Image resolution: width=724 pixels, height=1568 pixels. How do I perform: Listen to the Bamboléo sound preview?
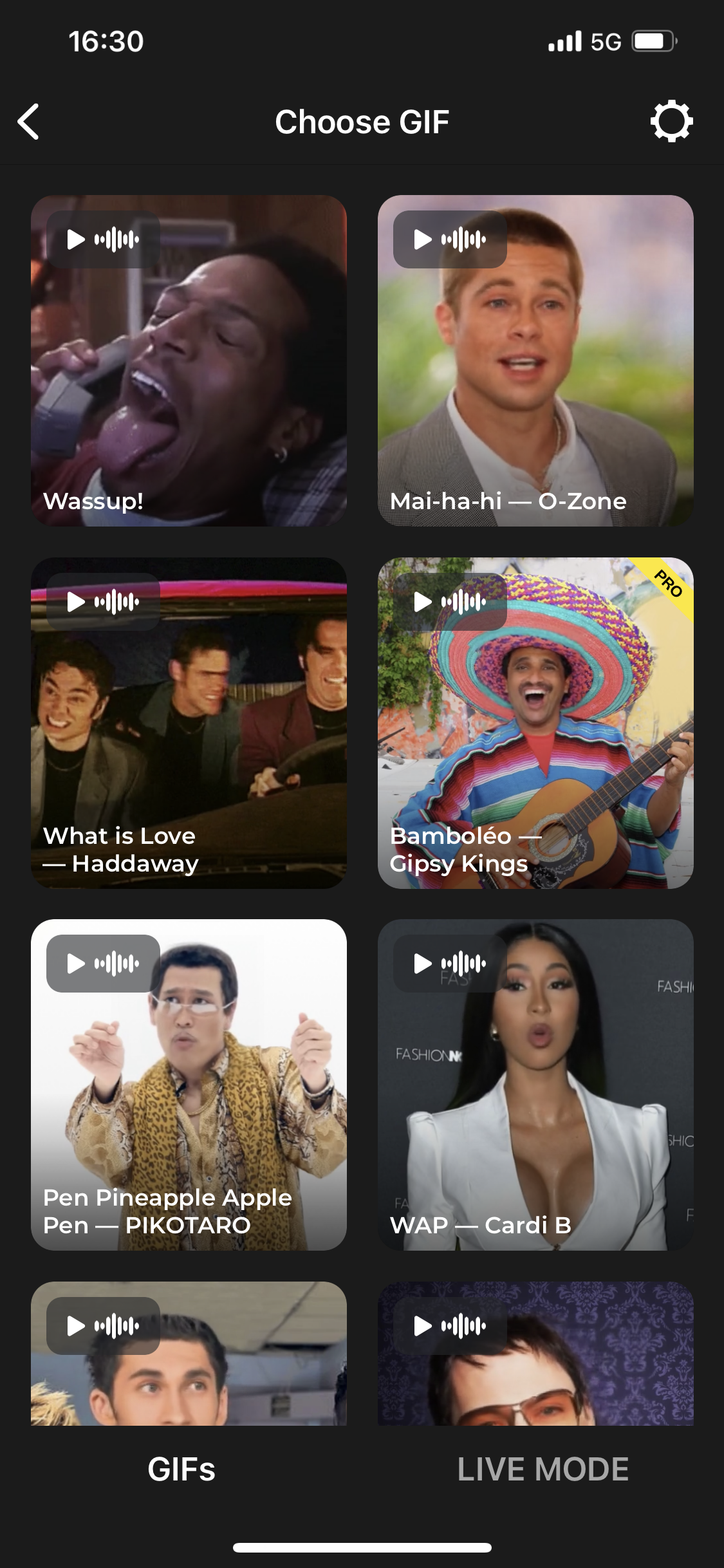point(450,602)
